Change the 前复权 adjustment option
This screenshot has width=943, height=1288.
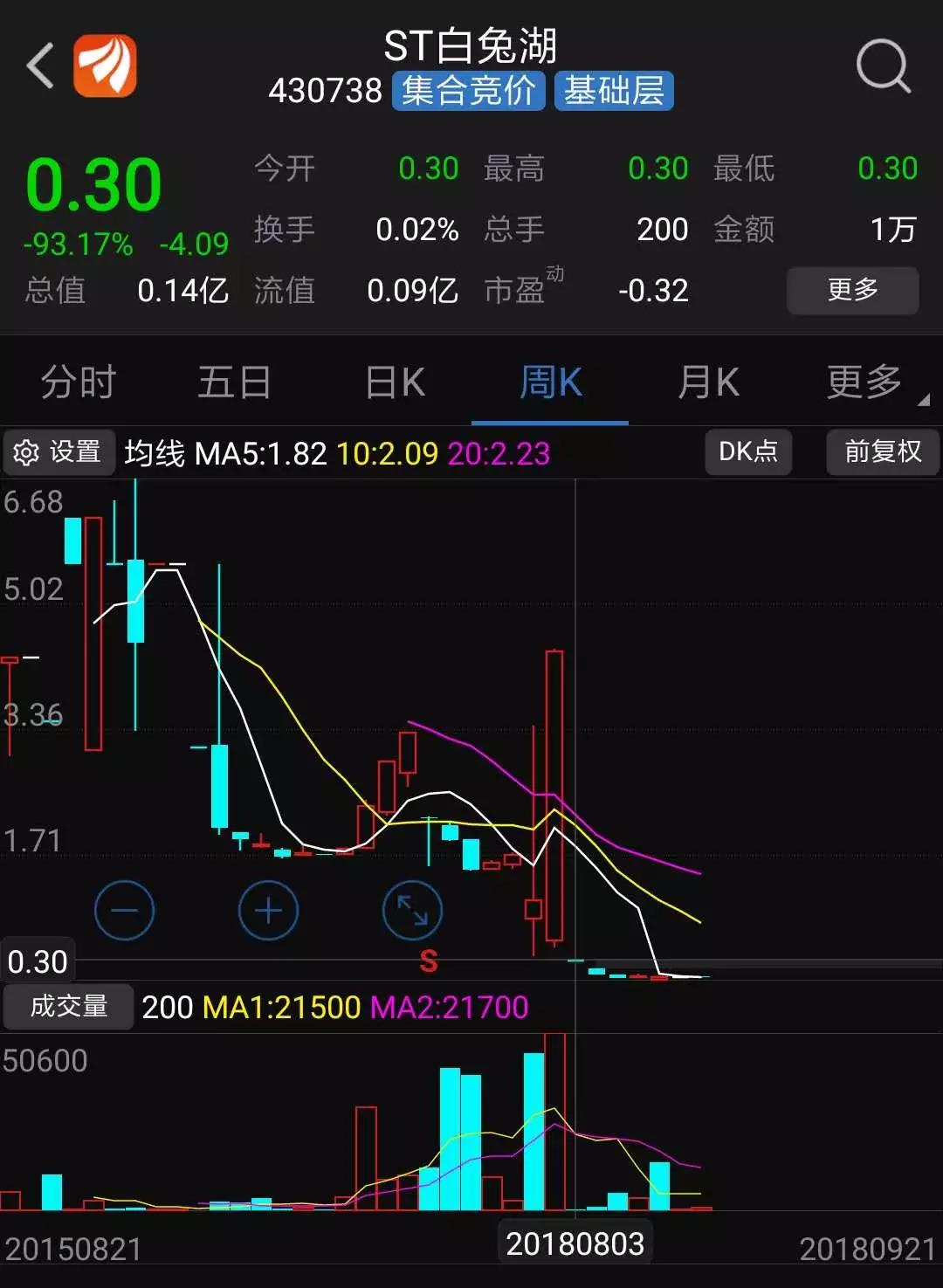(883, 451)
